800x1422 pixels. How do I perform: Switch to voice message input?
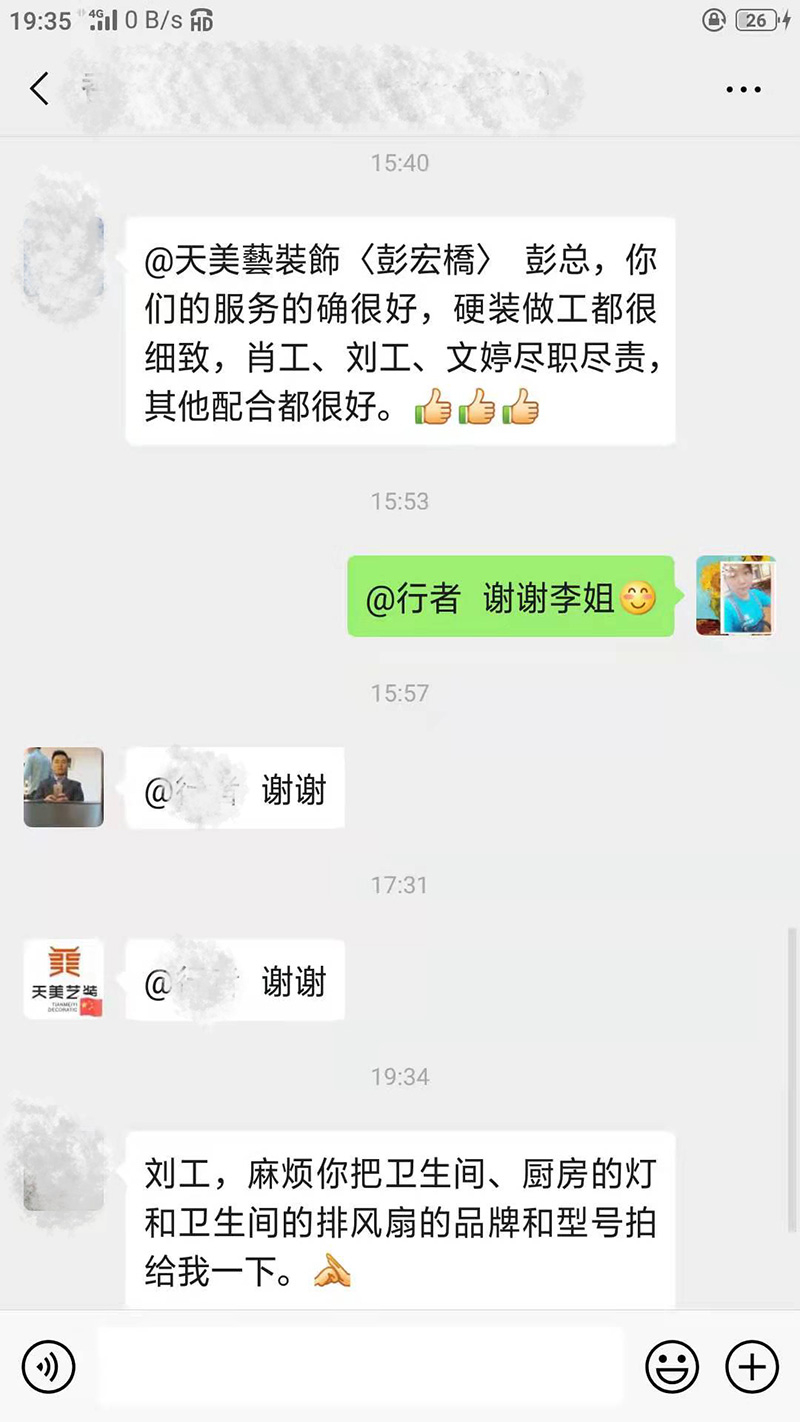pyautogui.click(x=48, y=1367)
